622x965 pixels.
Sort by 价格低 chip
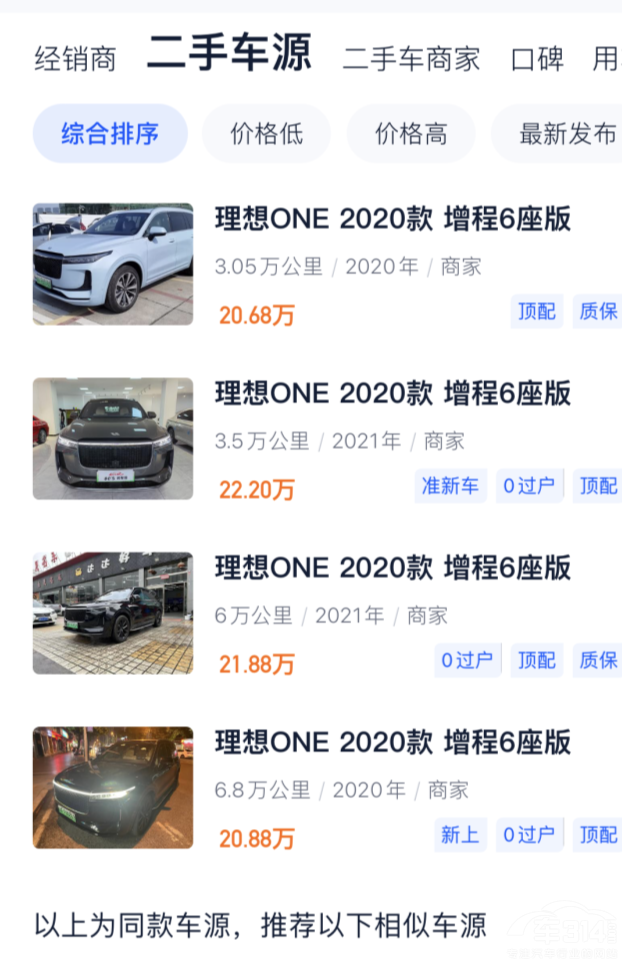click(x=266, y=133)
